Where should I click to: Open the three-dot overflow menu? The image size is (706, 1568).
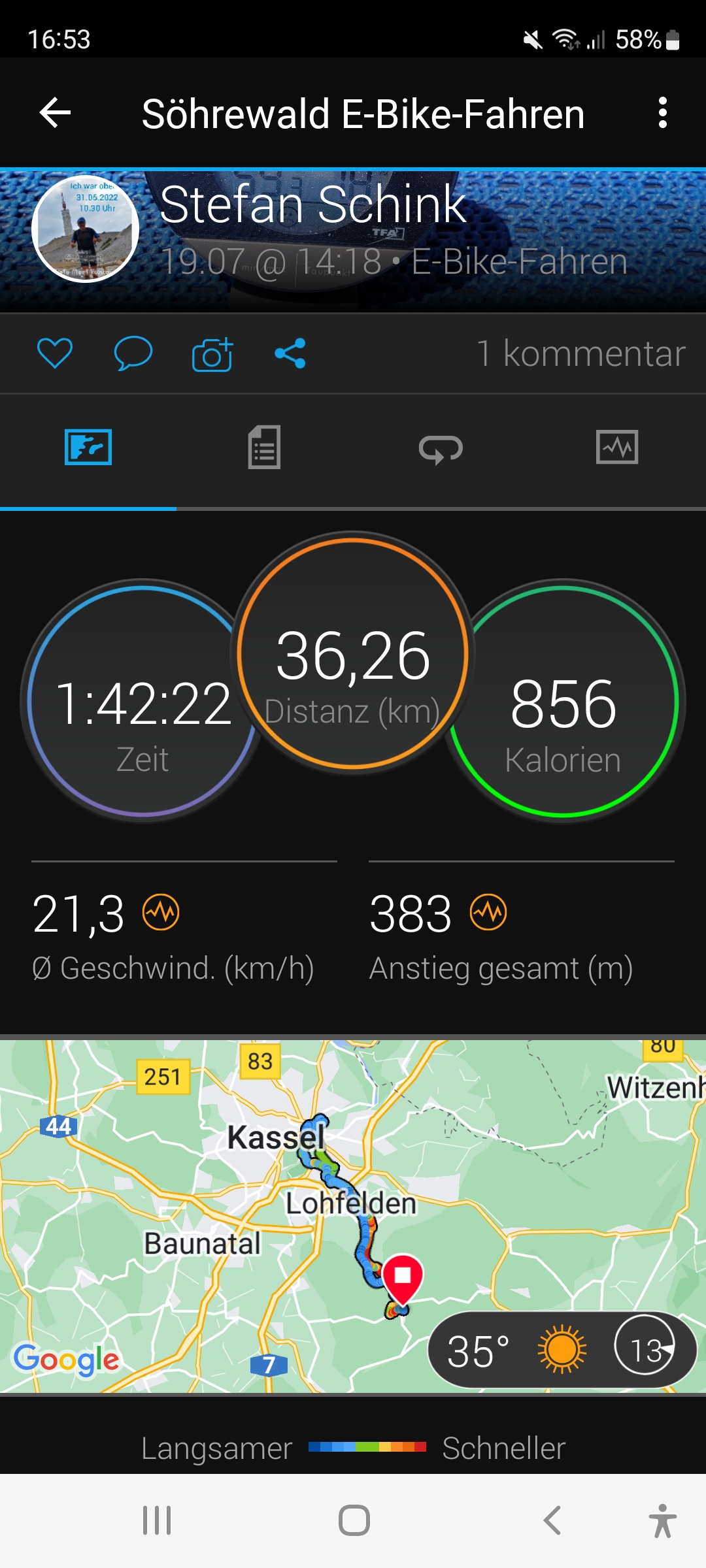coord(662,113)
